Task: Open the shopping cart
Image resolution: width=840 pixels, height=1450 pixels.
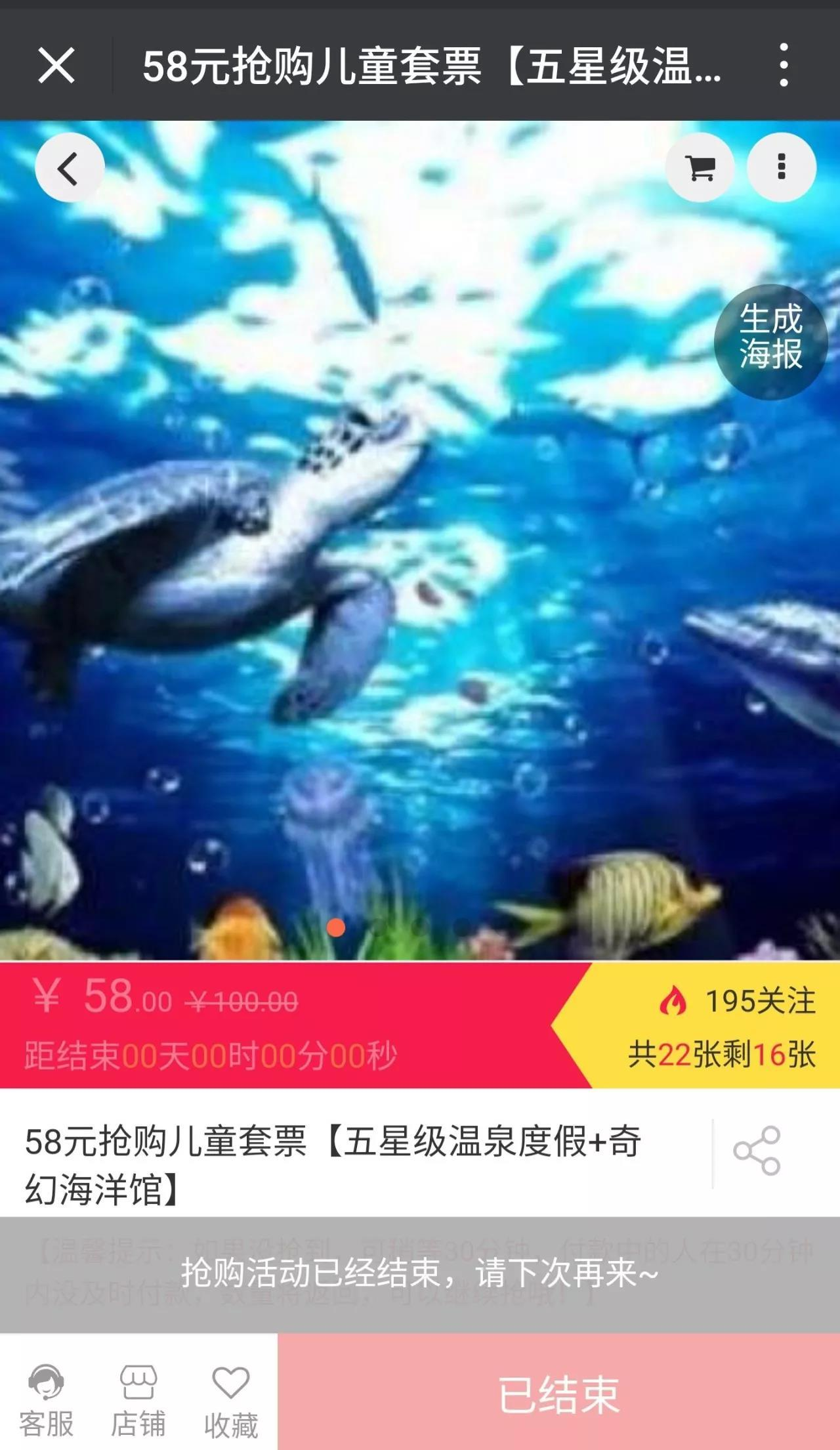Action: (x=700, y=168)
